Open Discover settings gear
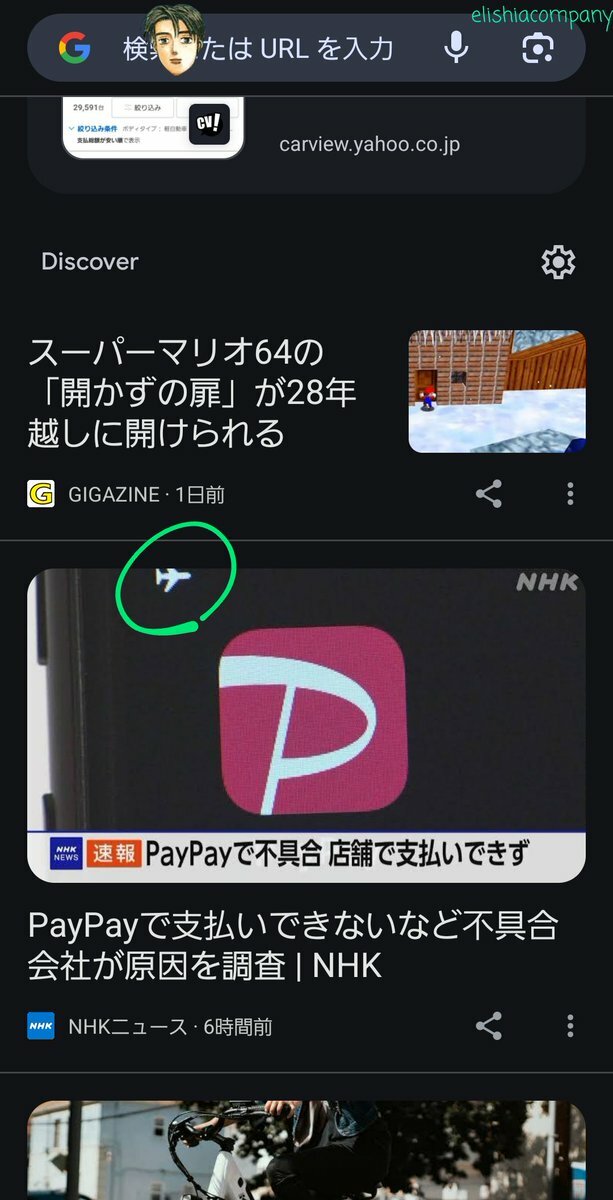Screen dimensions: 613x1200 click(557, 262)
